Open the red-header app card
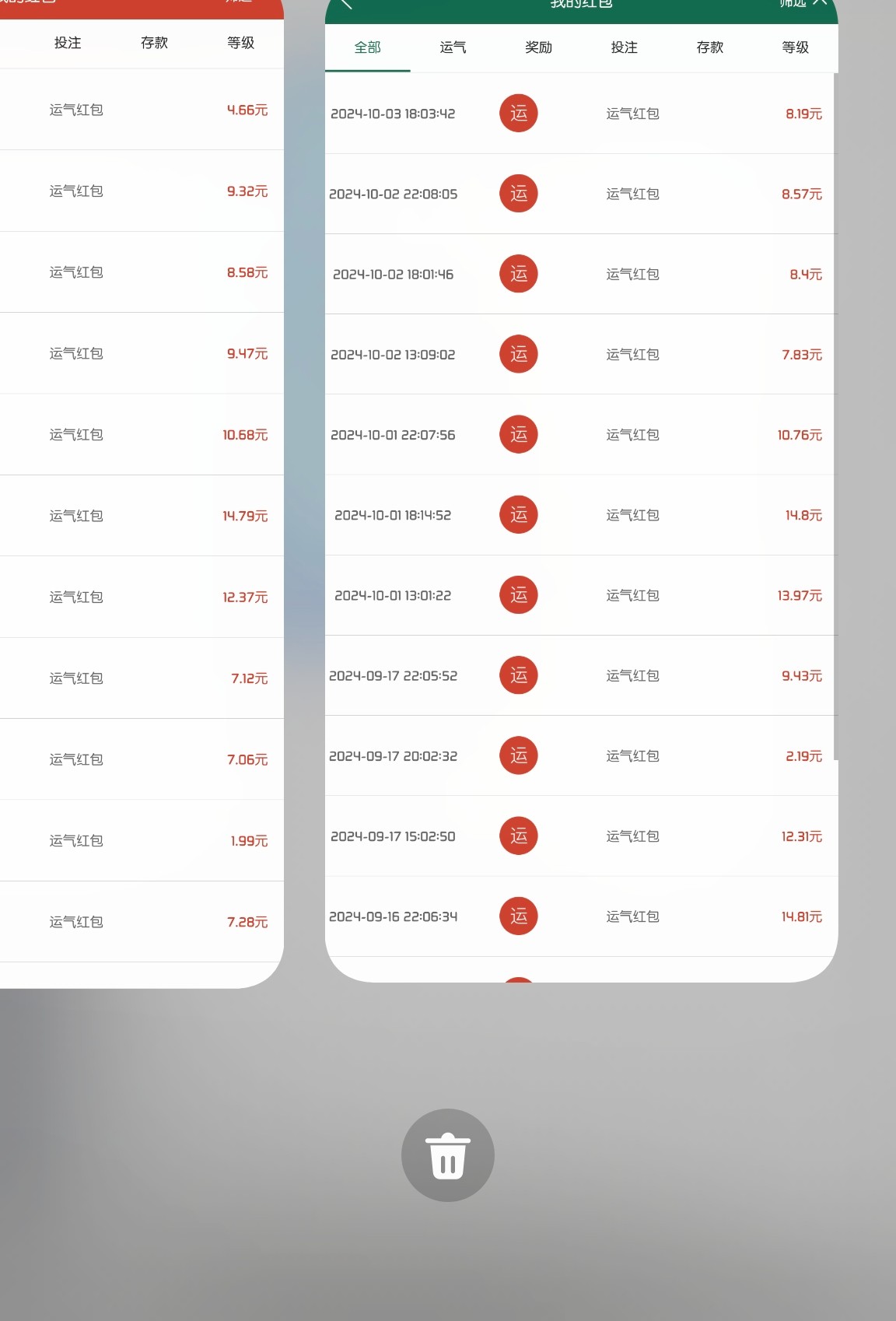 pos(140,498)
